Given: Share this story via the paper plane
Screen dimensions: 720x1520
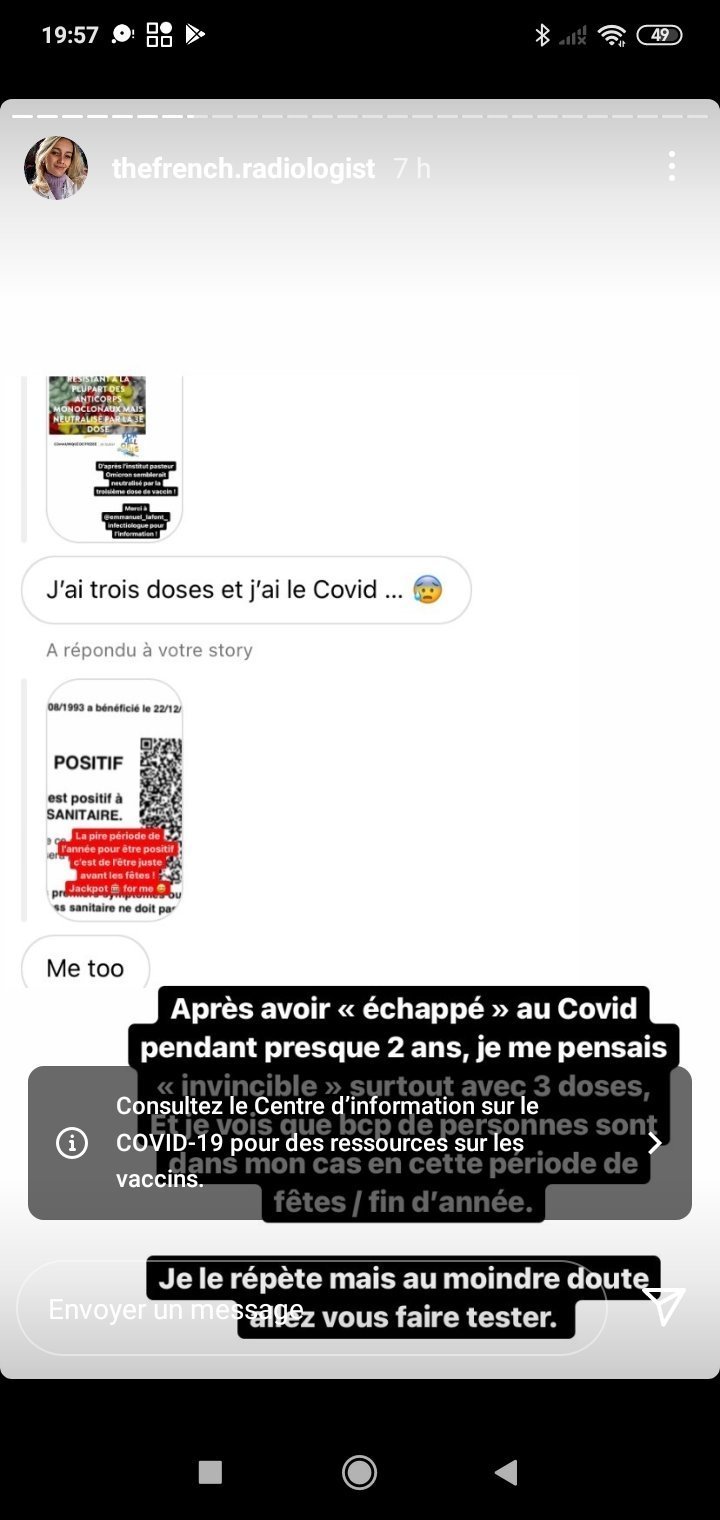Looking at the screenshot, I should point(662,1306).
